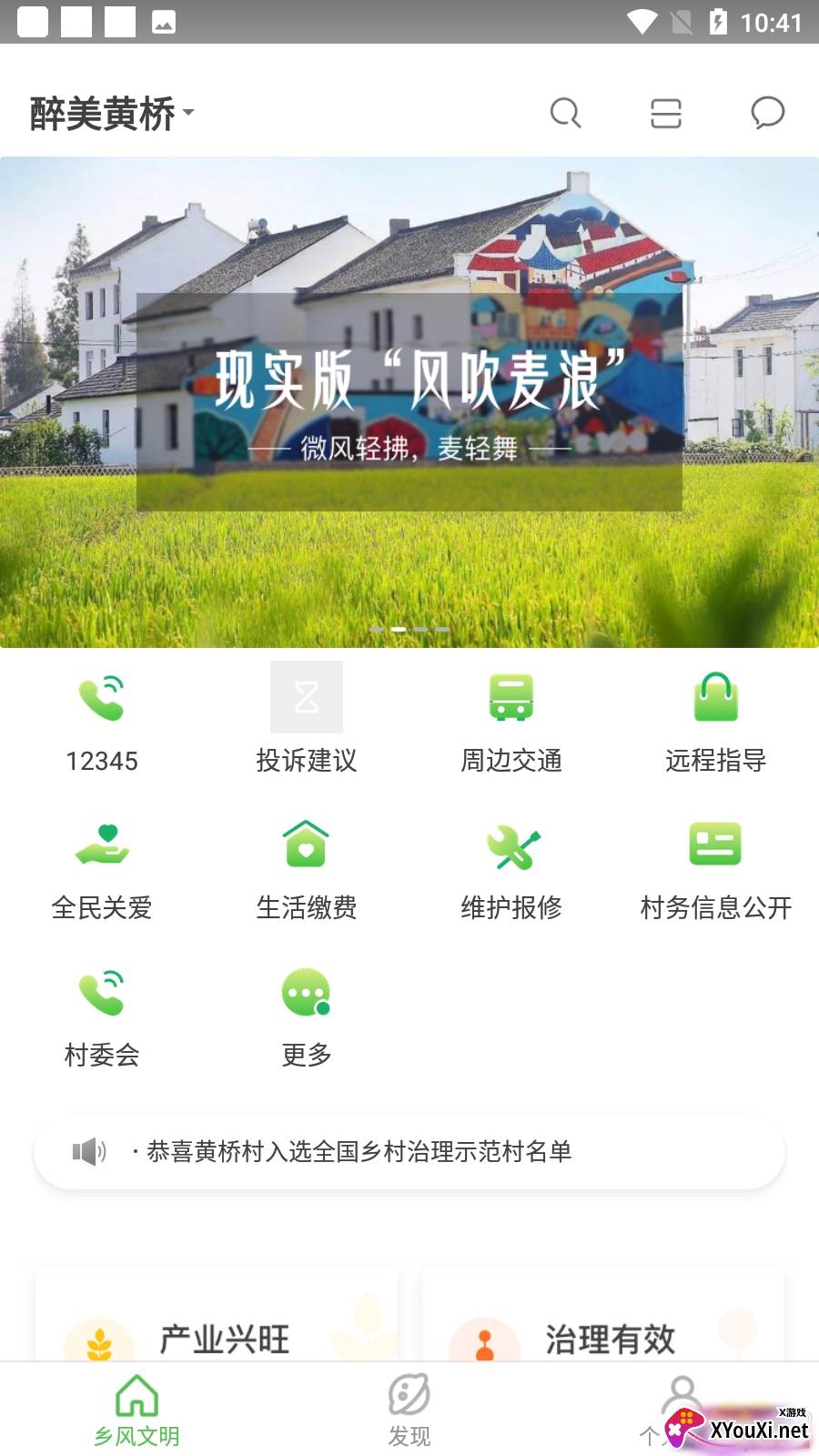
Task: Open the search icon
Action: click(565, 114)
